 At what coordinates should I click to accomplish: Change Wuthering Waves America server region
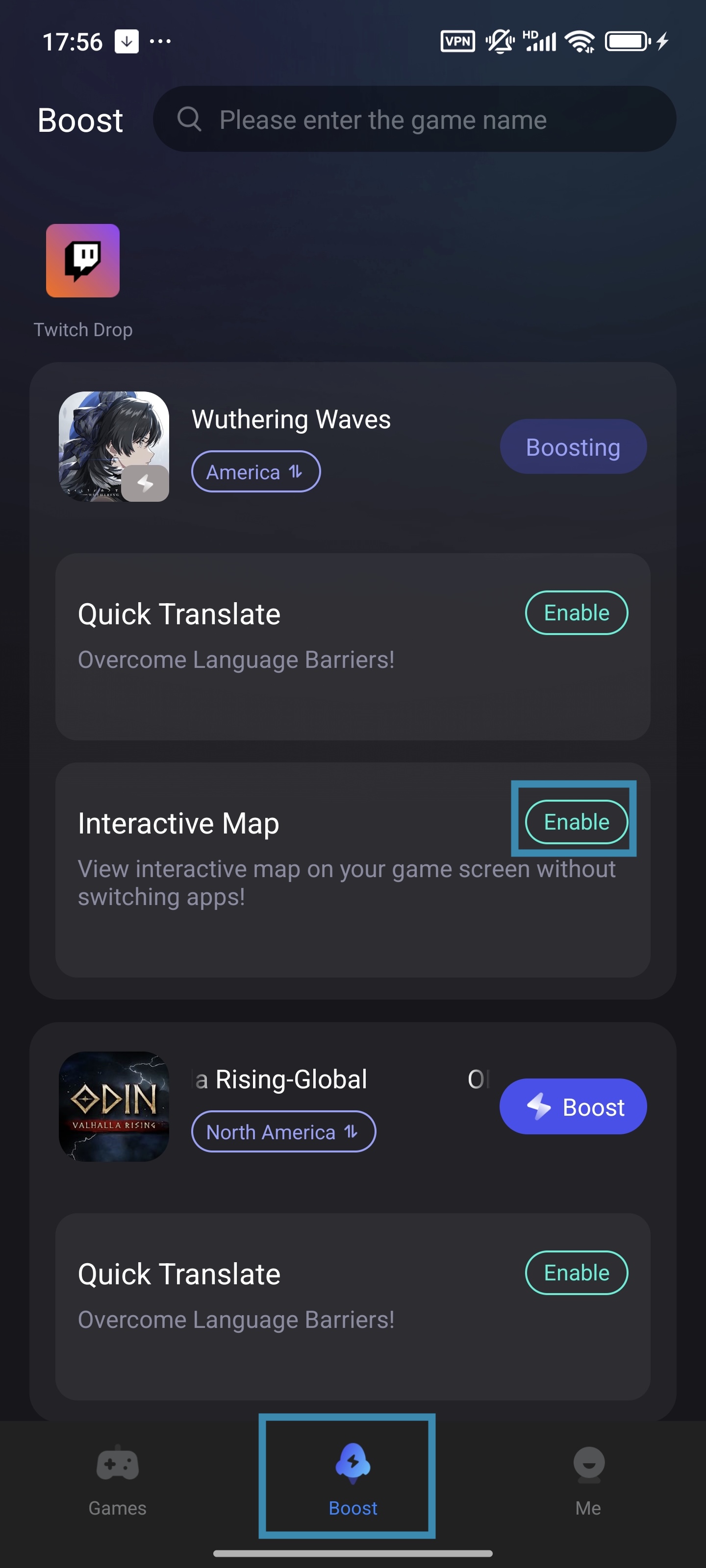point(256,472)
